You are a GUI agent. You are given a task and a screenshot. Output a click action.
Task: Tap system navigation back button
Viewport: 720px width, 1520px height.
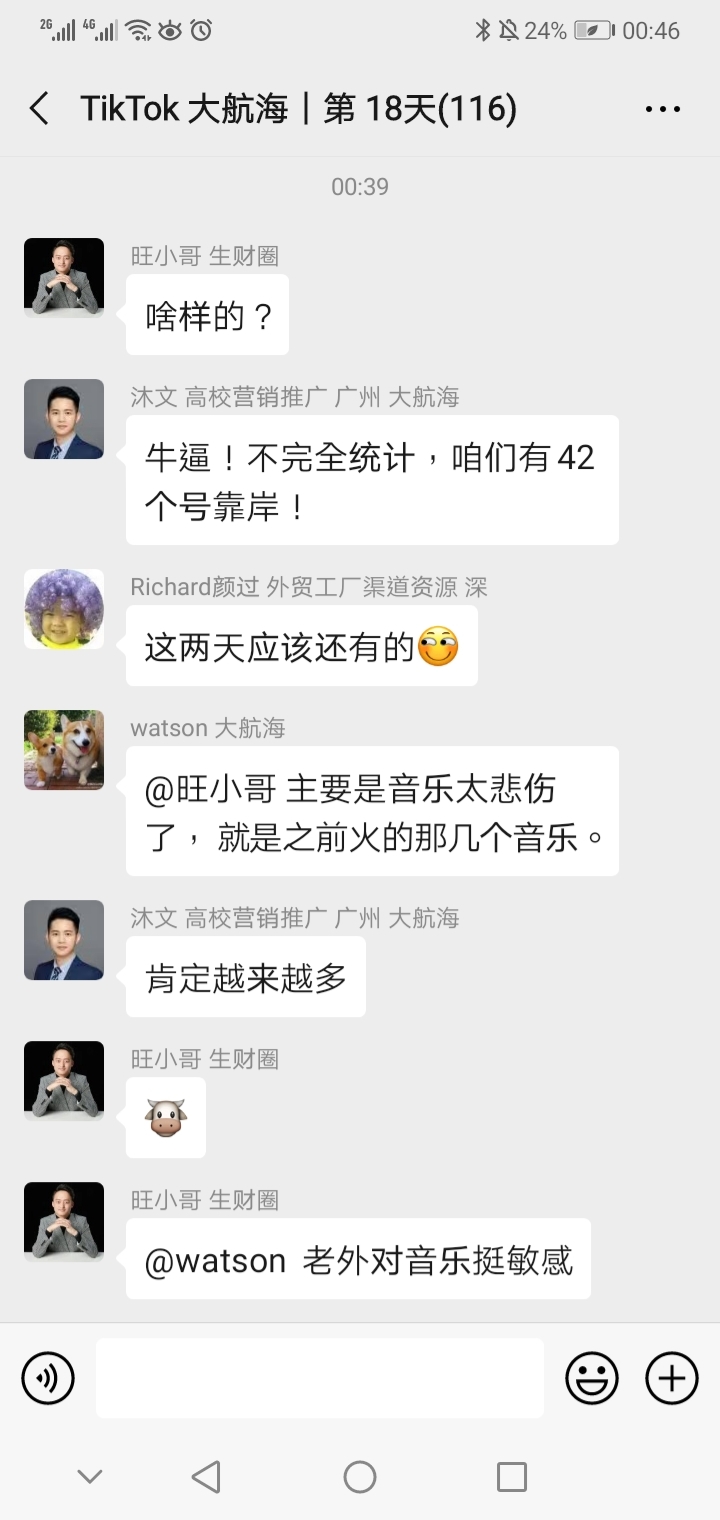click(206, 1476)
